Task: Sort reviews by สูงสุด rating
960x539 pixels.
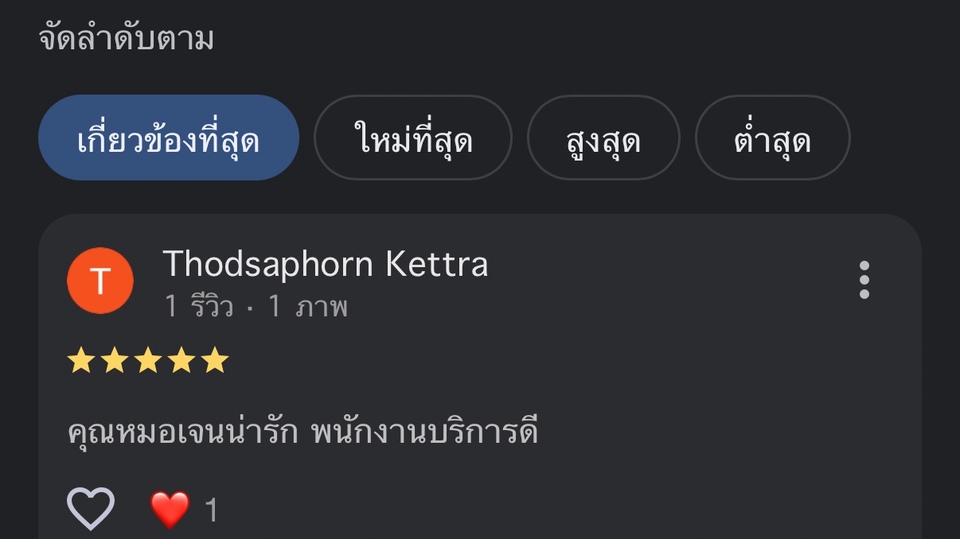Action: 603,138
